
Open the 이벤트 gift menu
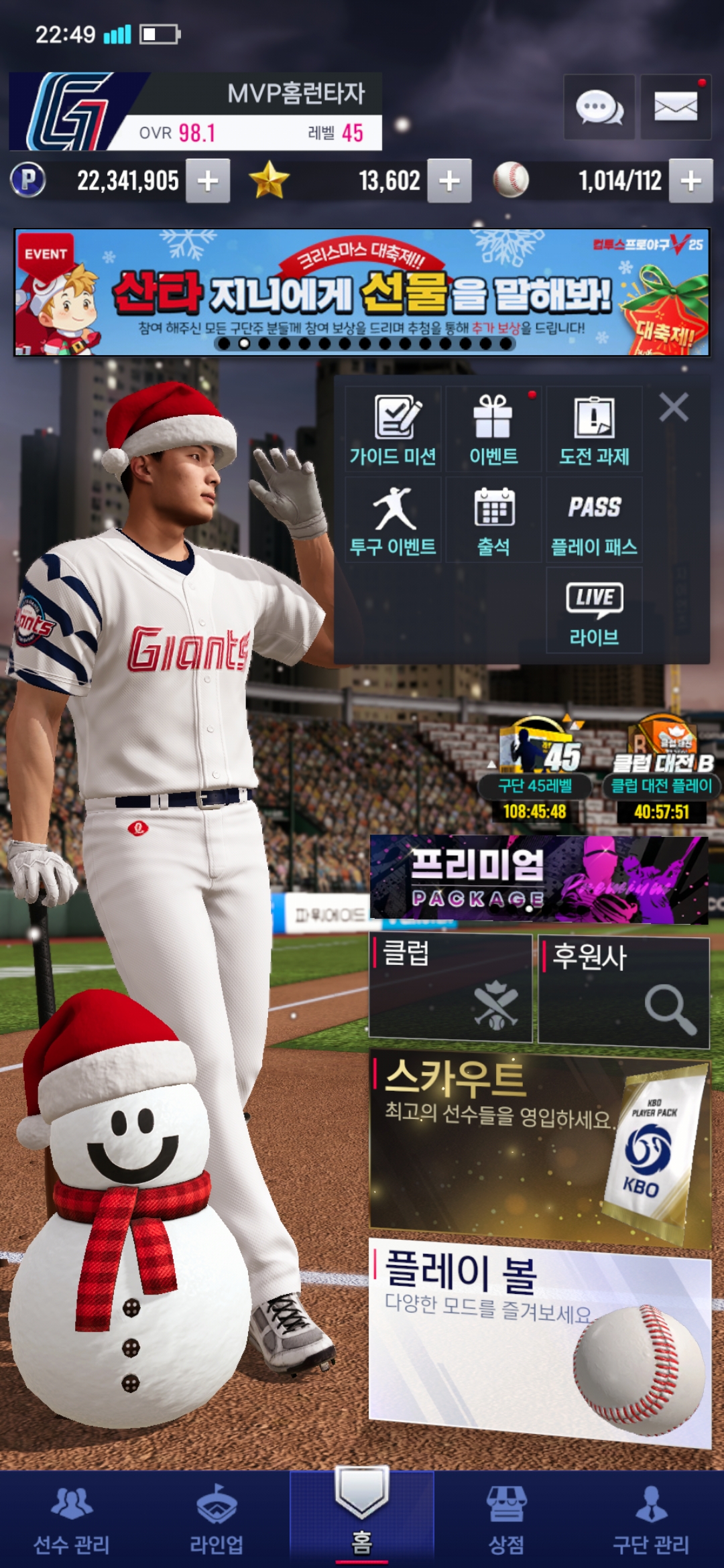[x=493, y=430]
